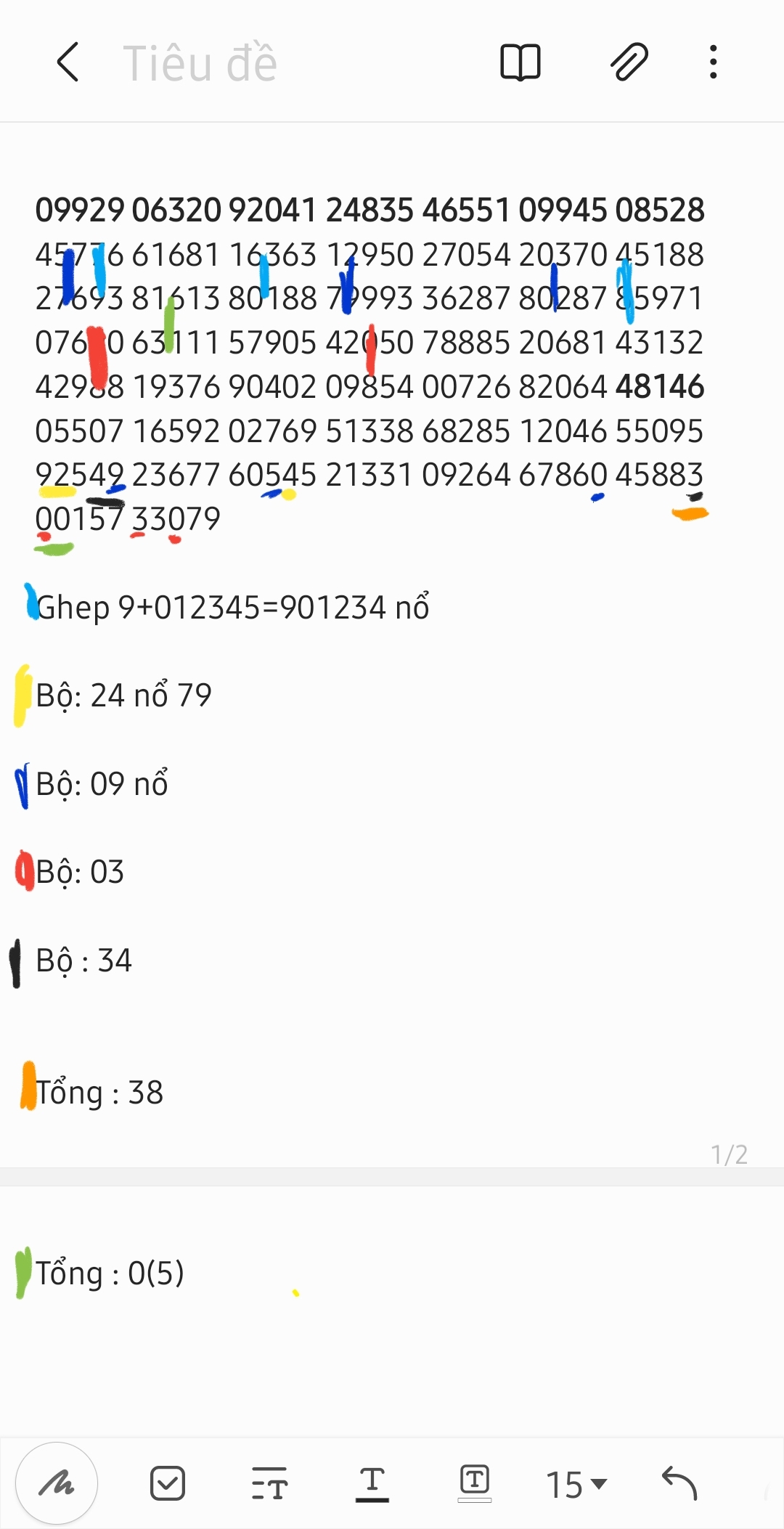Open text style options
The width and height of the screenshot is (784, 1529).
[x=269, y=1483]
